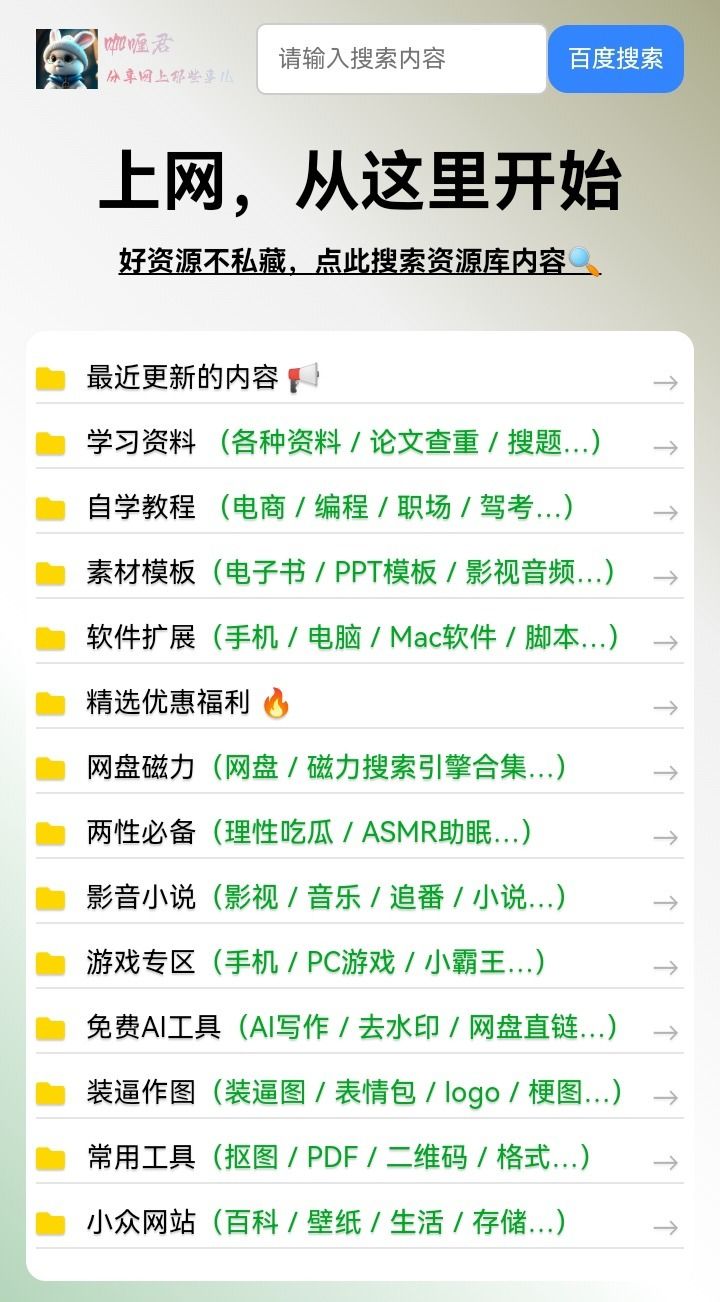Screen dimensions: 720x1302
Task: Enter the 游戏专区 section
Action: tap(359, 962)
